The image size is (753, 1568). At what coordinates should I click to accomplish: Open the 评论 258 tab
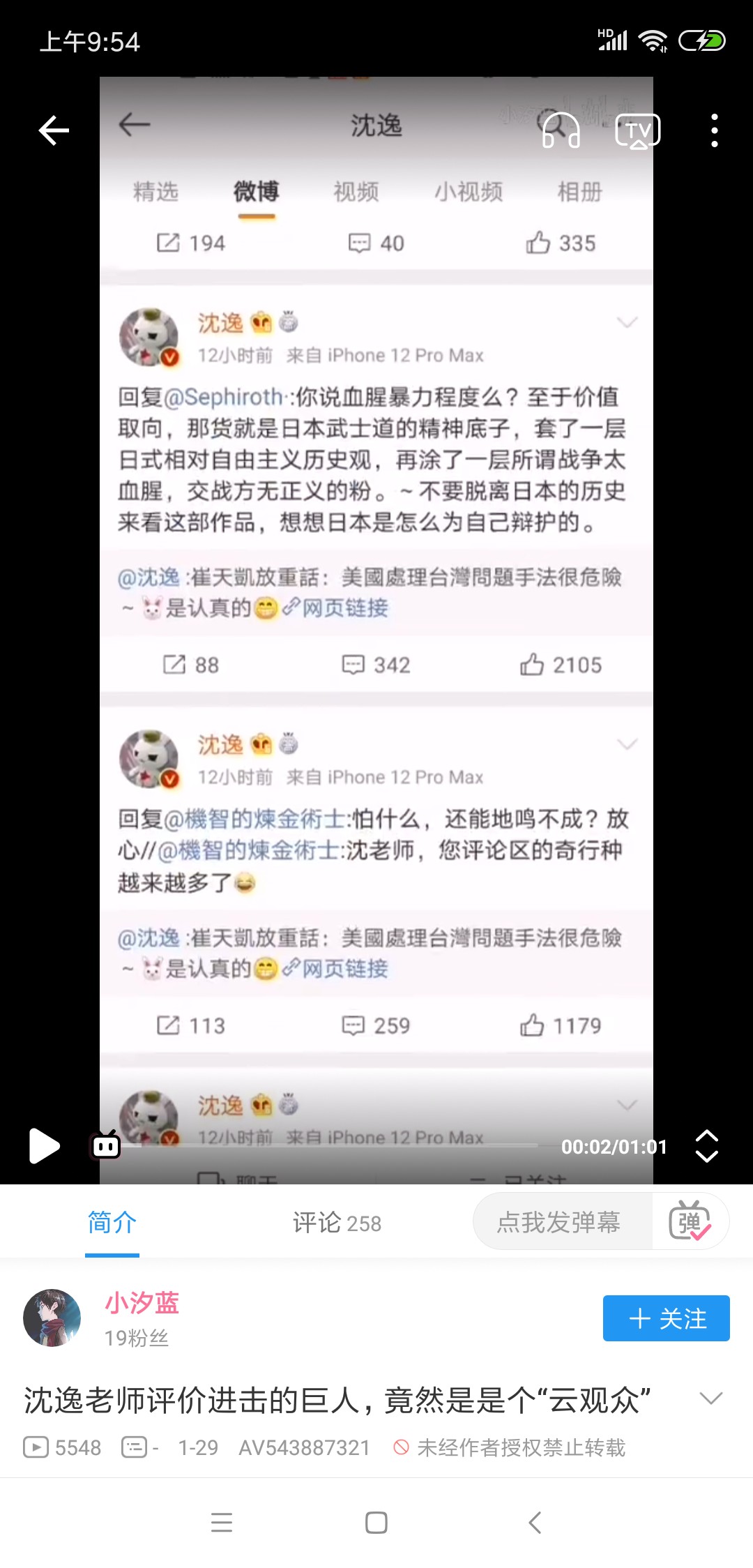point(337,1223)
